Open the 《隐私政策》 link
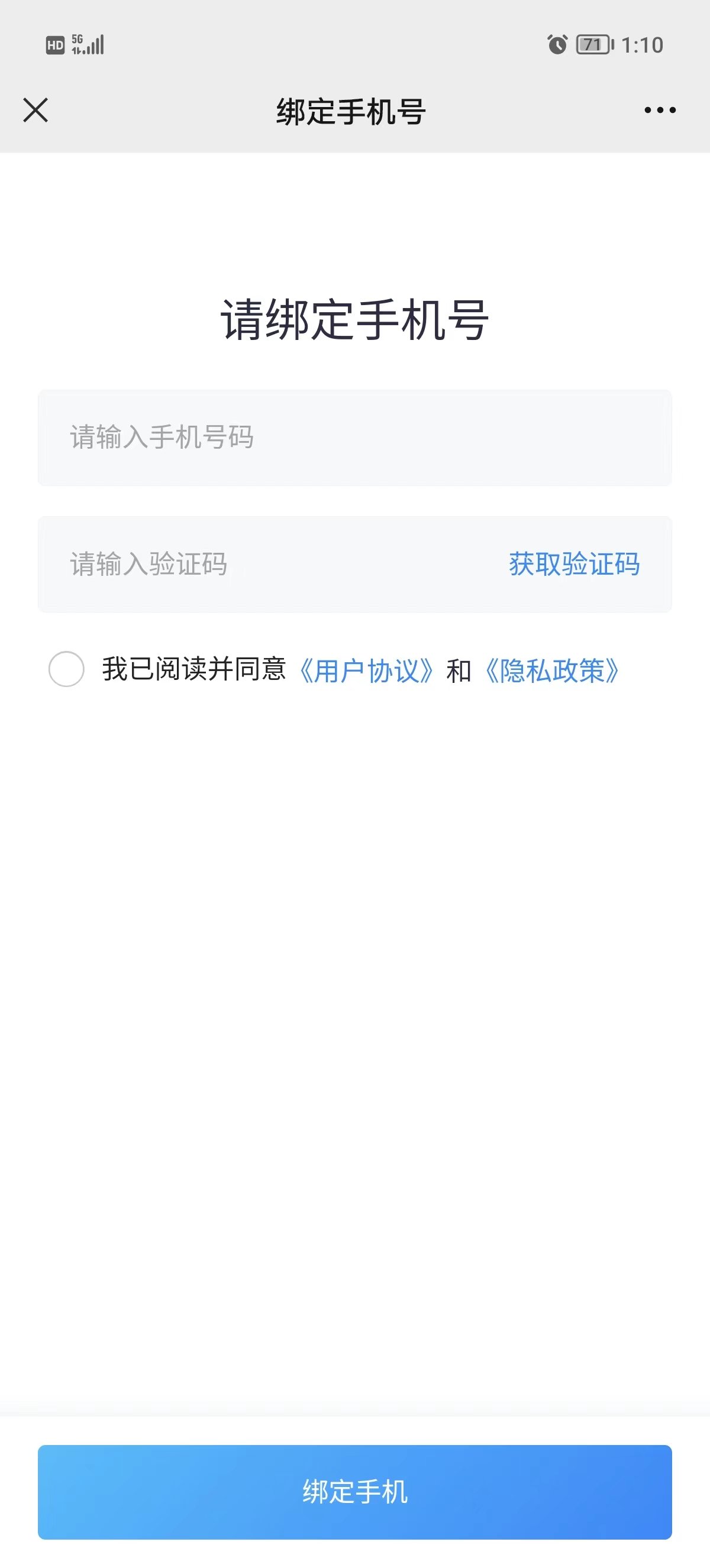 click(x=551, y=670)
